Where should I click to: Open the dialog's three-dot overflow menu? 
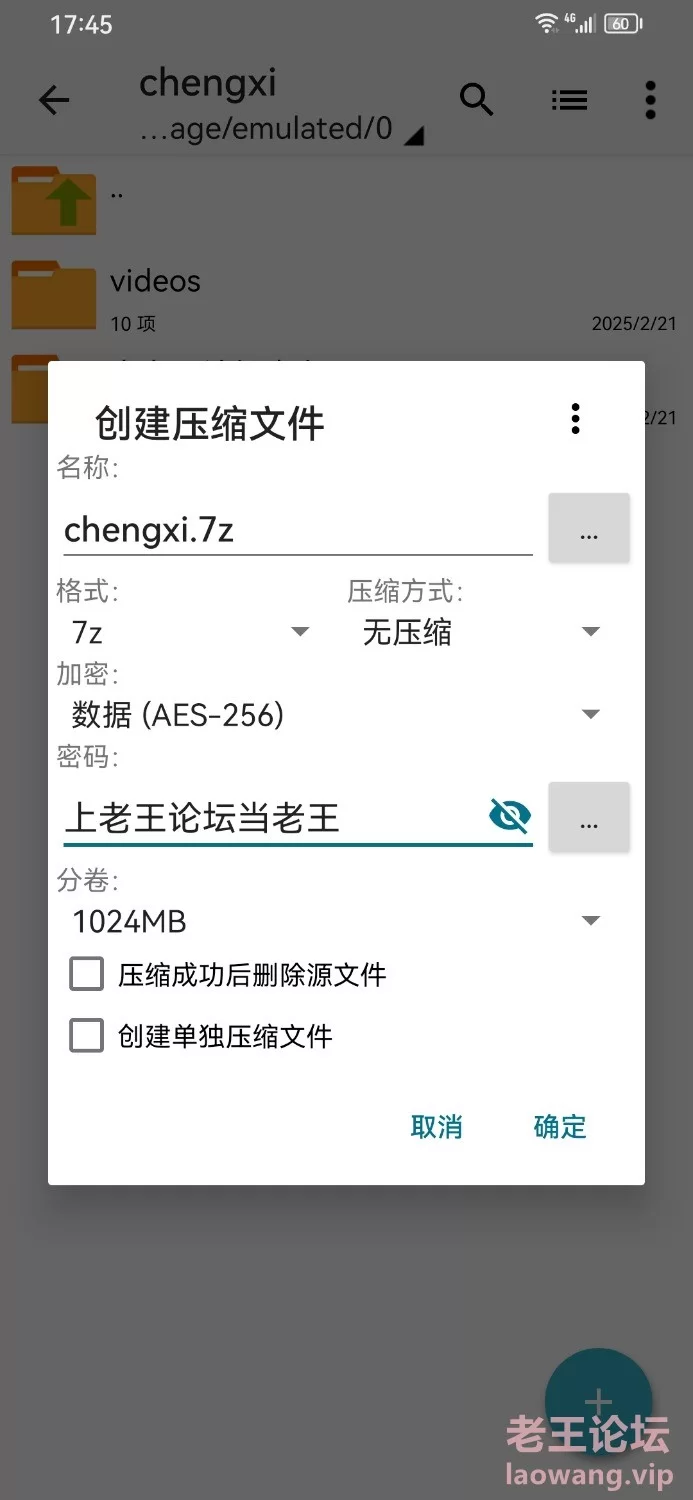[575, 419]
